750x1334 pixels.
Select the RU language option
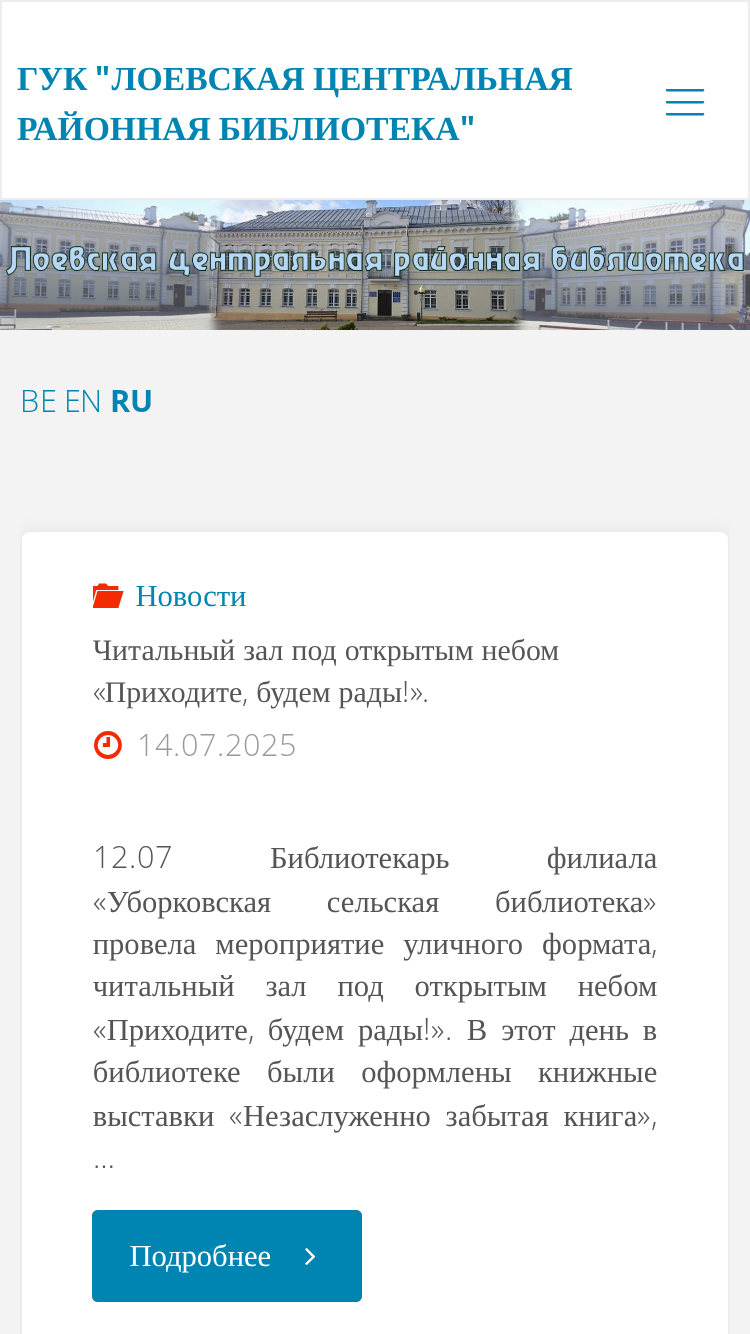[131, 401]
